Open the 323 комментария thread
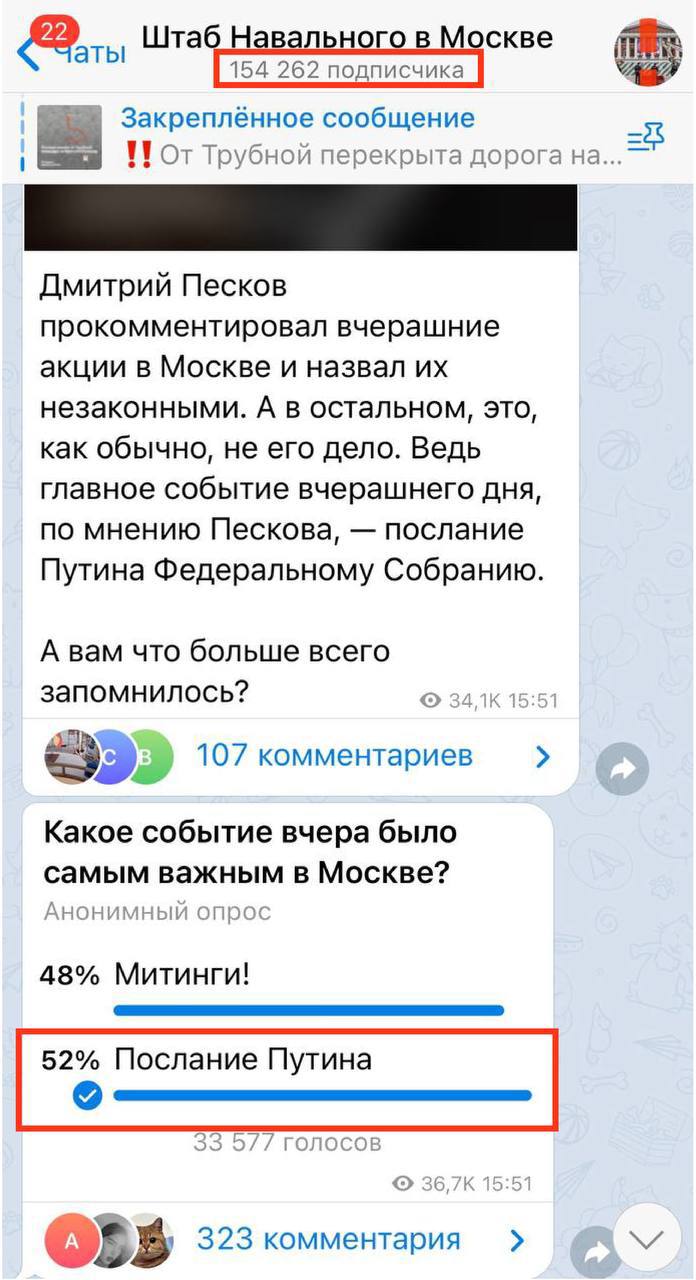Image resolution: width=696 pixels, height=1280 pixels. tap(328, 1240)
